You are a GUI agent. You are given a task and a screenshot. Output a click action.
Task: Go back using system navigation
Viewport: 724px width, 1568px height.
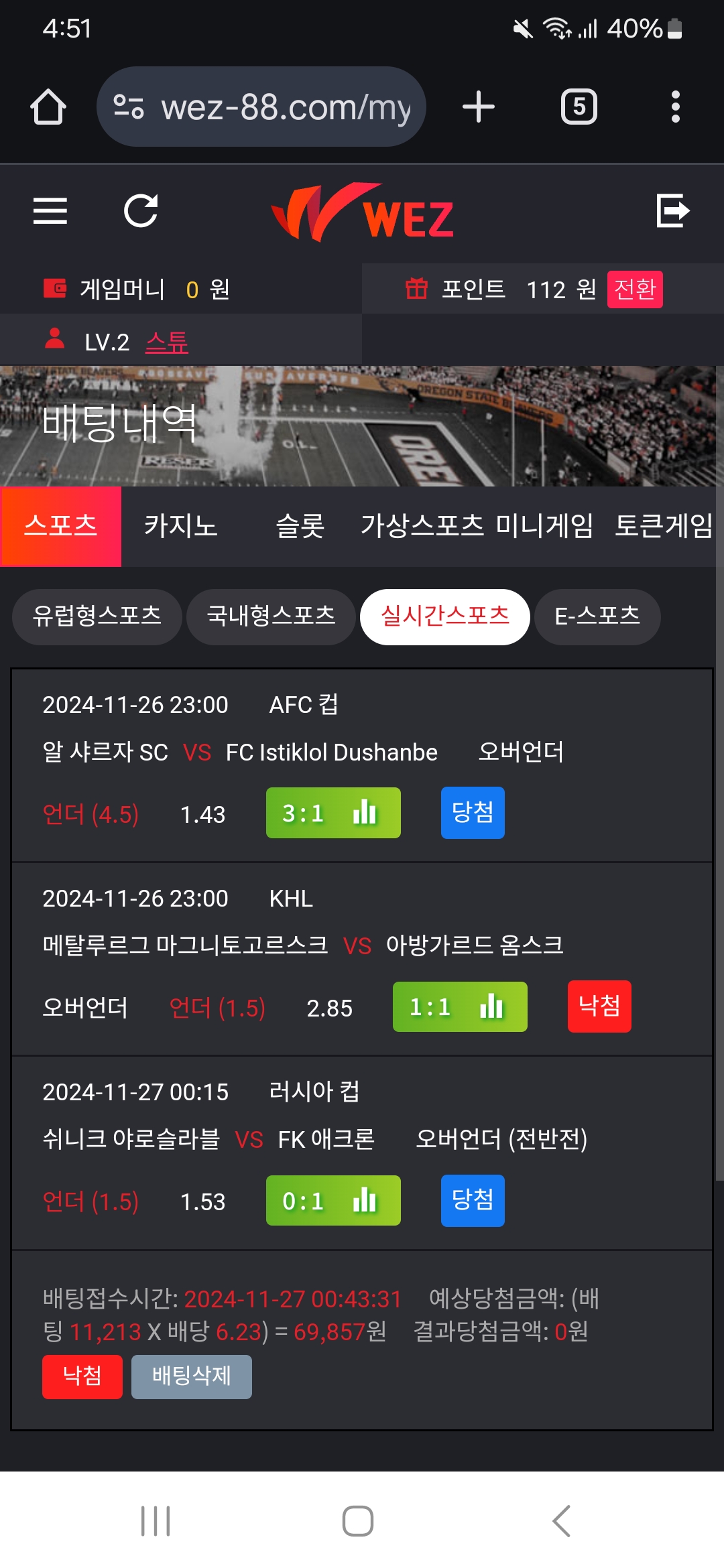(x=562, y=1520)
